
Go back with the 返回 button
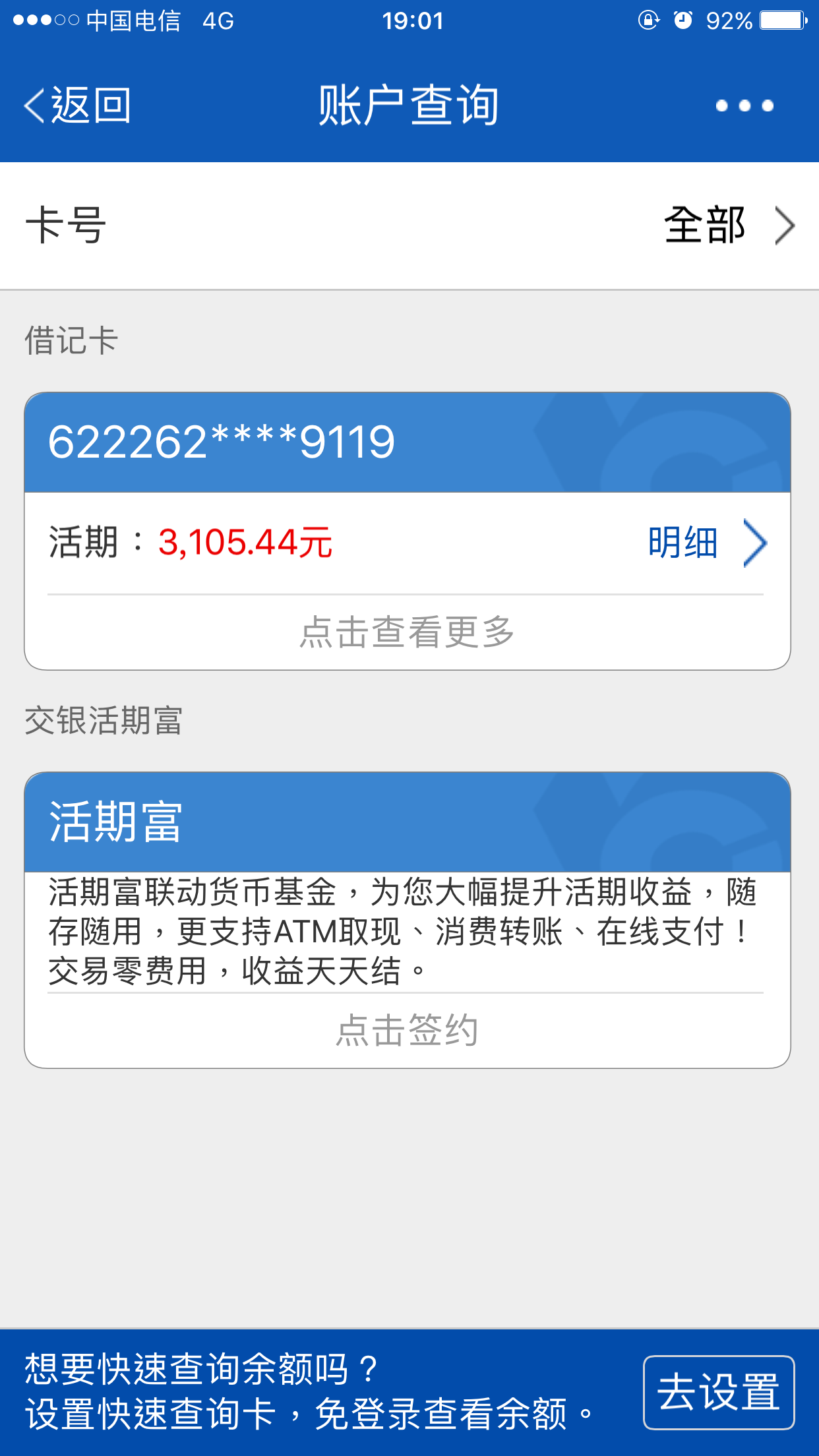click(78, 106)
